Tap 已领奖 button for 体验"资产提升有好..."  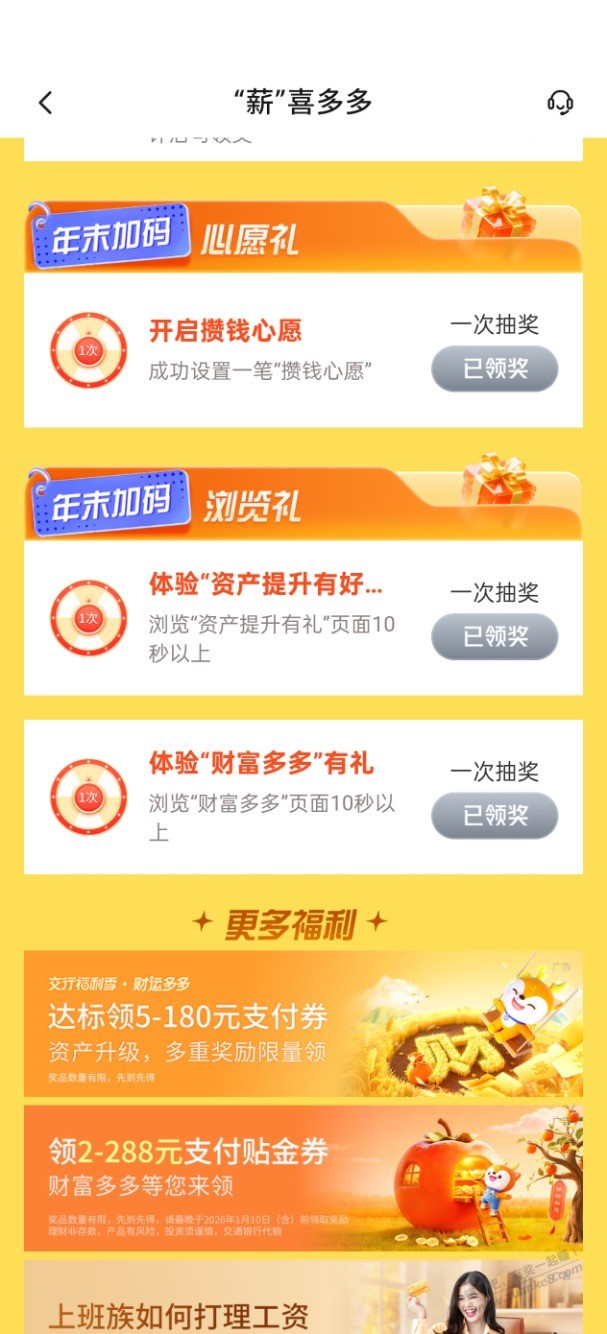coord(494,637)
